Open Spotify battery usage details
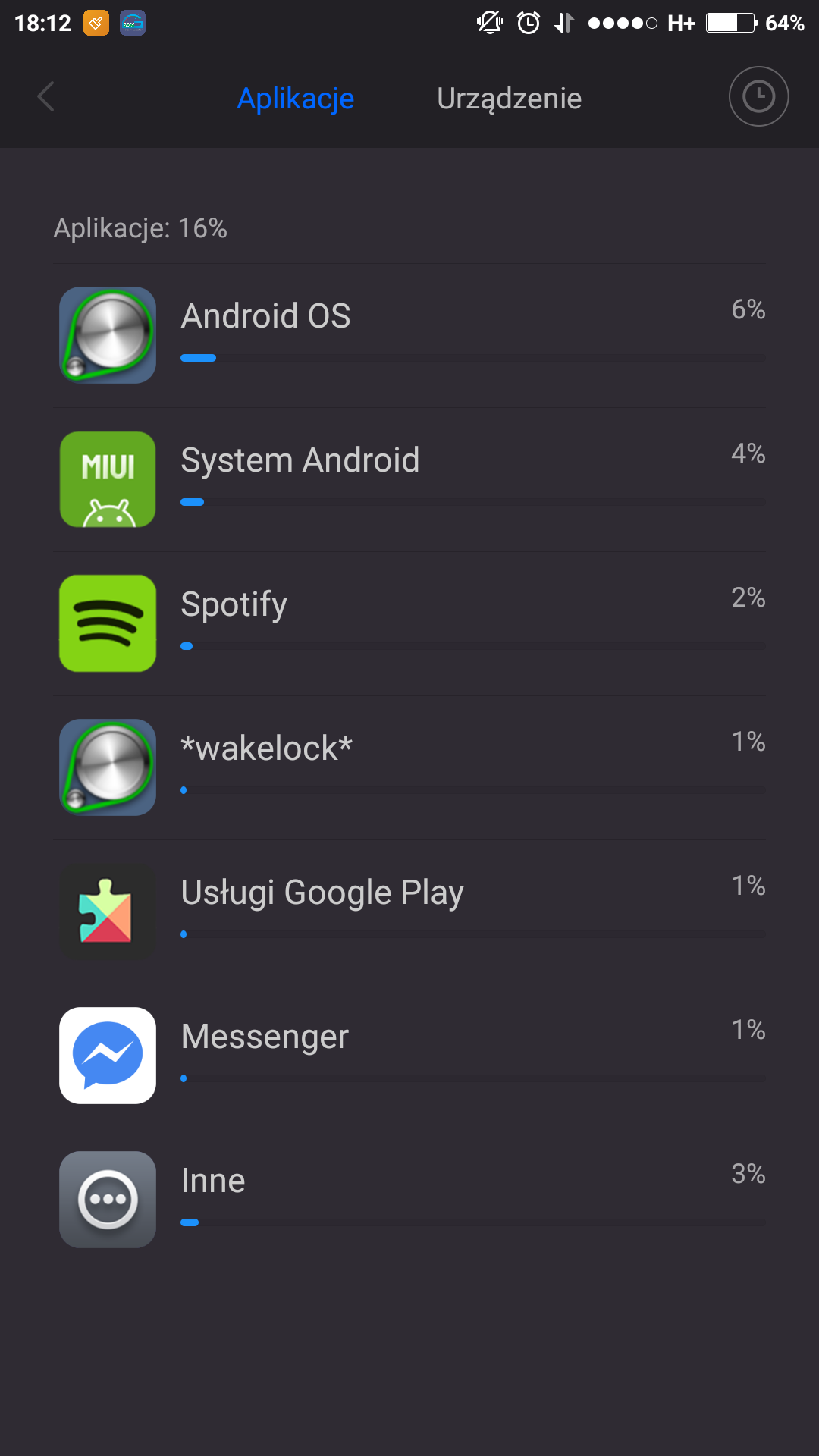Screen dimensions: 819x1456 [409, 623]
